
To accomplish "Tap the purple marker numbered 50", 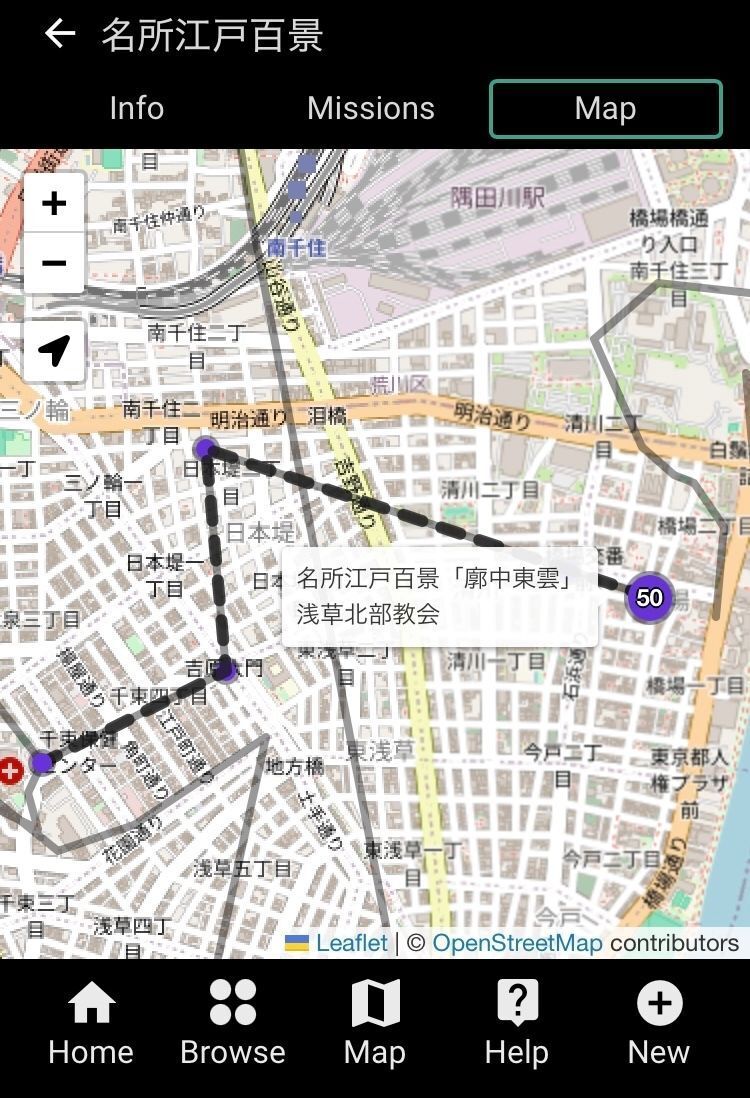I will [x=649, y=597].
